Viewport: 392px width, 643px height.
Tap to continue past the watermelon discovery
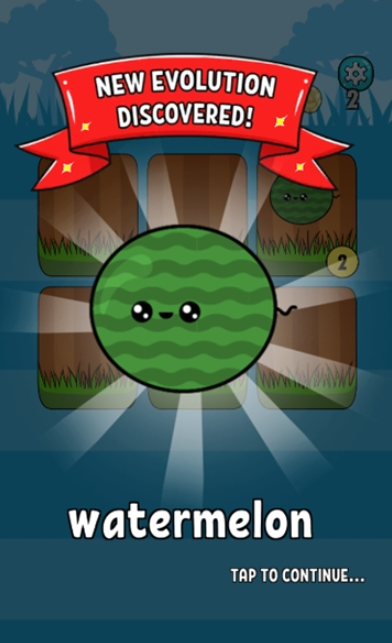(297, 575)
